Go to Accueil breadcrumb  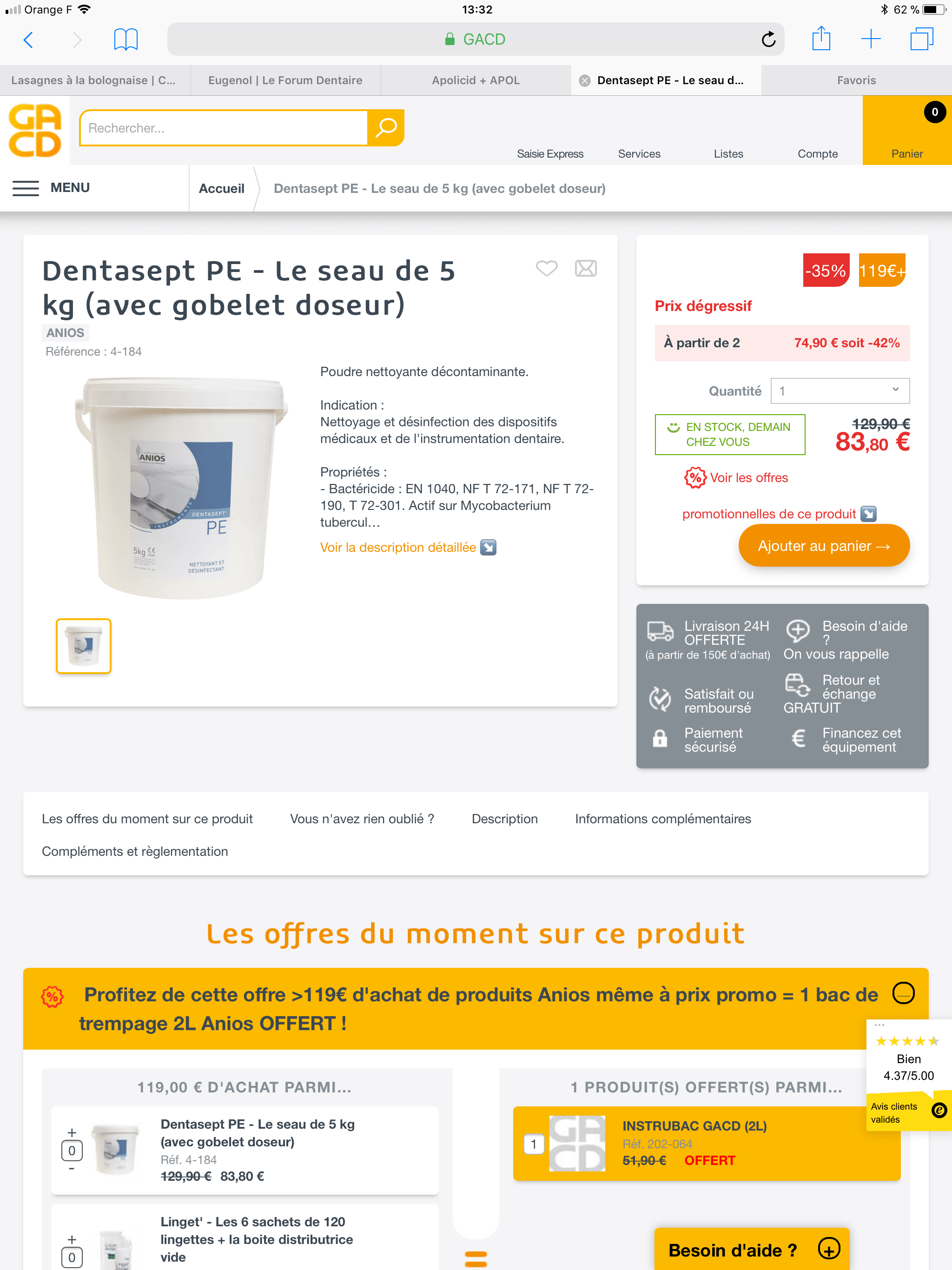[221, 188]
